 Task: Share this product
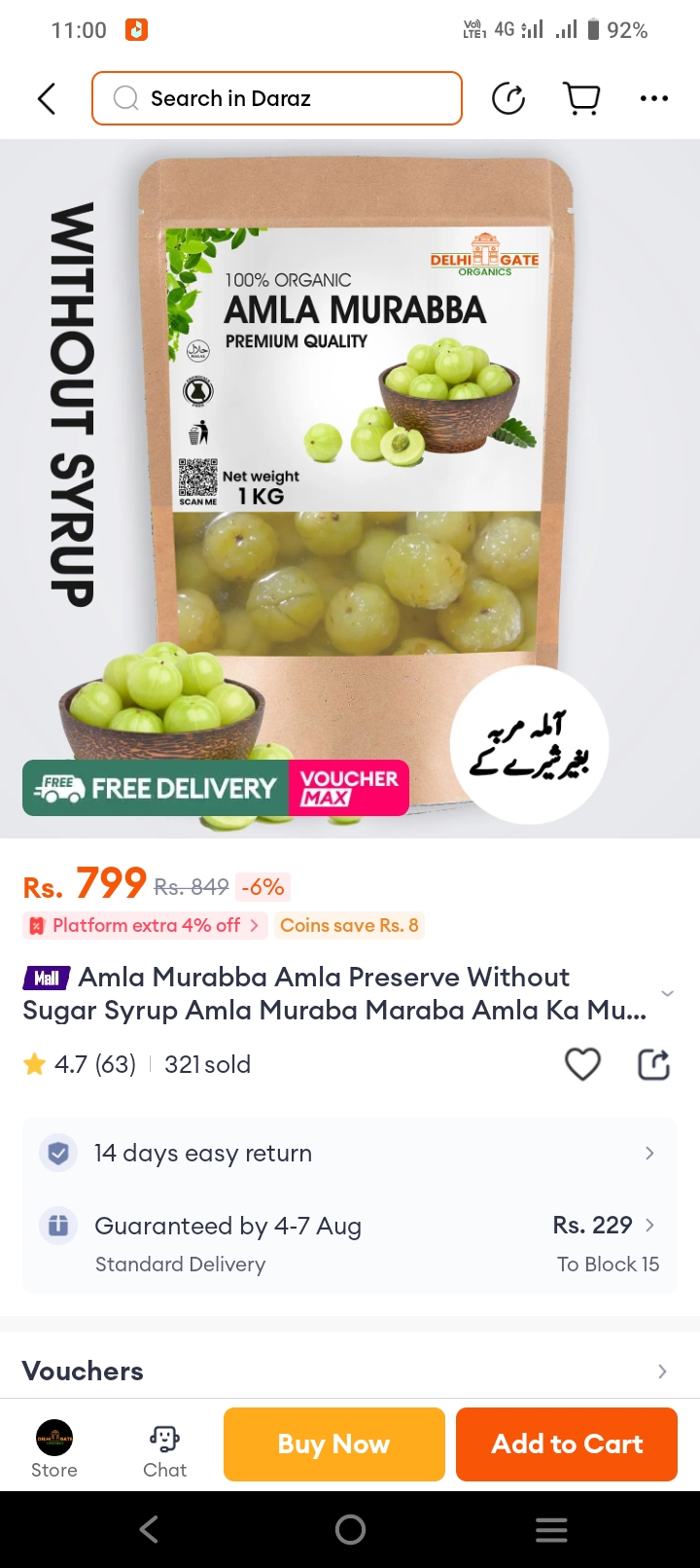coord(653,1064)
